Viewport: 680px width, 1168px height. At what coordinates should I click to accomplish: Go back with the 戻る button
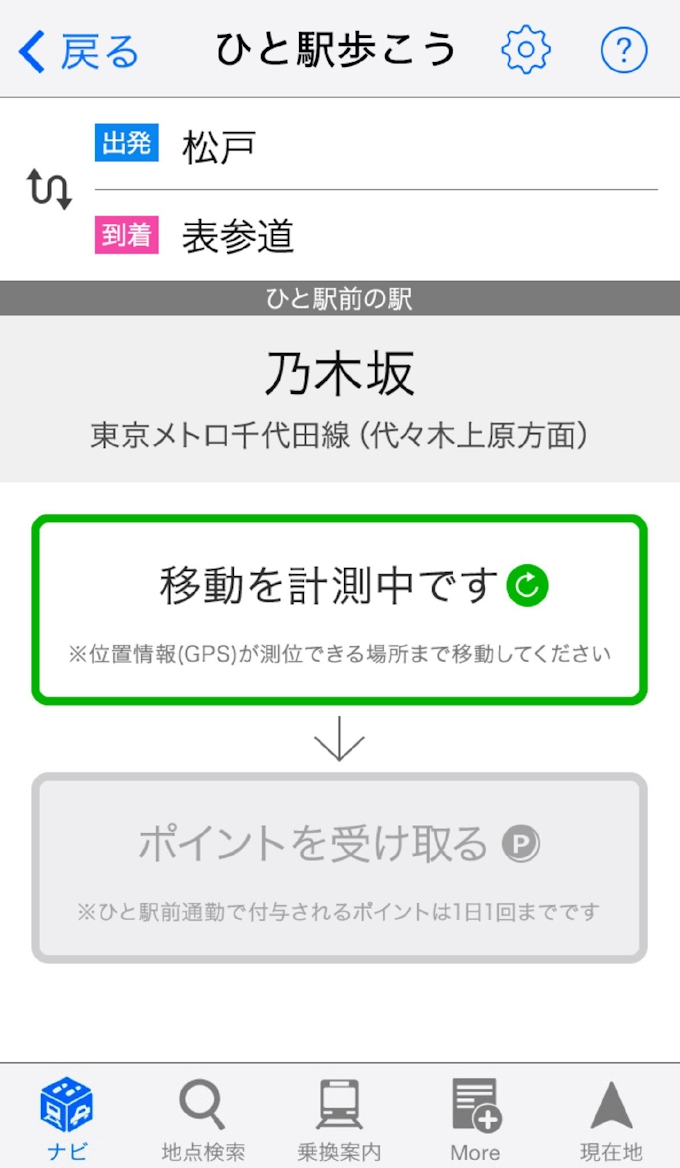[x=80, y=50]
